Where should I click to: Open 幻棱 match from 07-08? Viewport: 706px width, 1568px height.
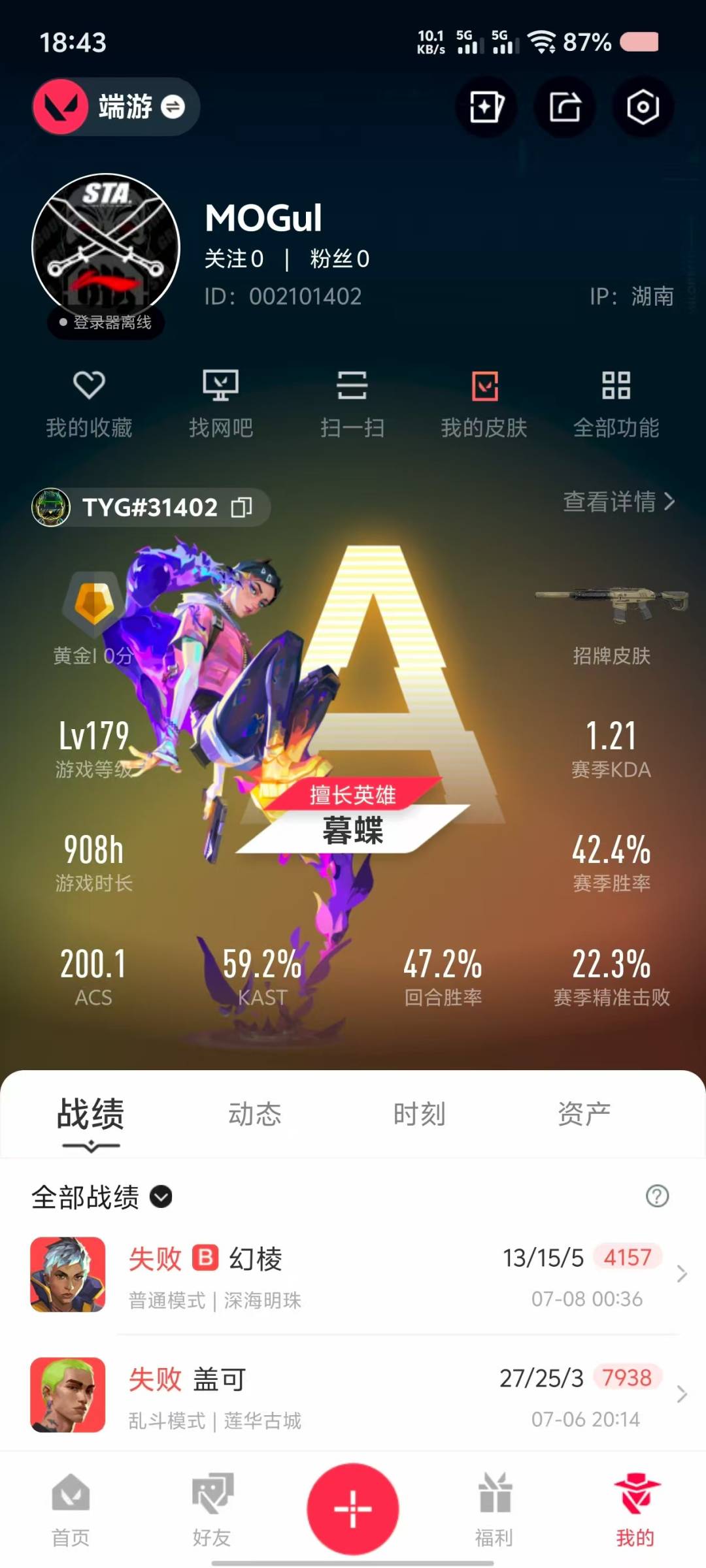(x=353, y=1274)
